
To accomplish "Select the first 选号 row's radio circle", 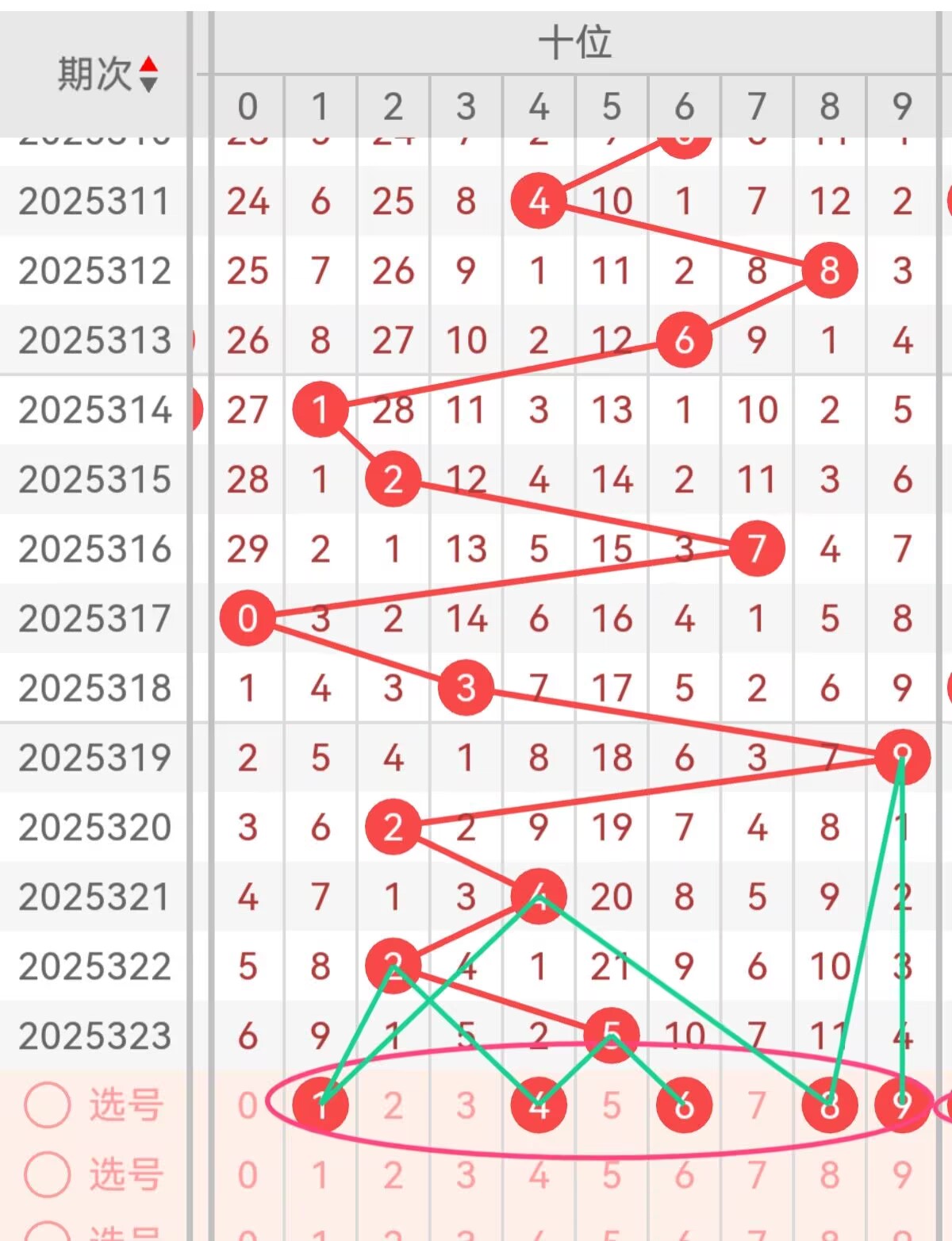I will 48,1105.
